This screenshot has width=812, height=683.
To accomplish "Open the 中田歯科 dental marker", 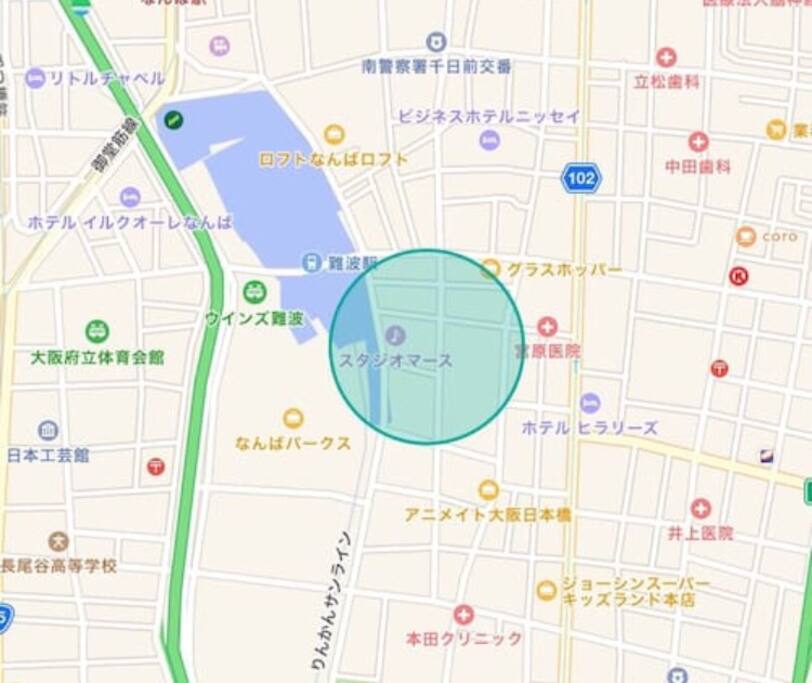I will 698,142.
